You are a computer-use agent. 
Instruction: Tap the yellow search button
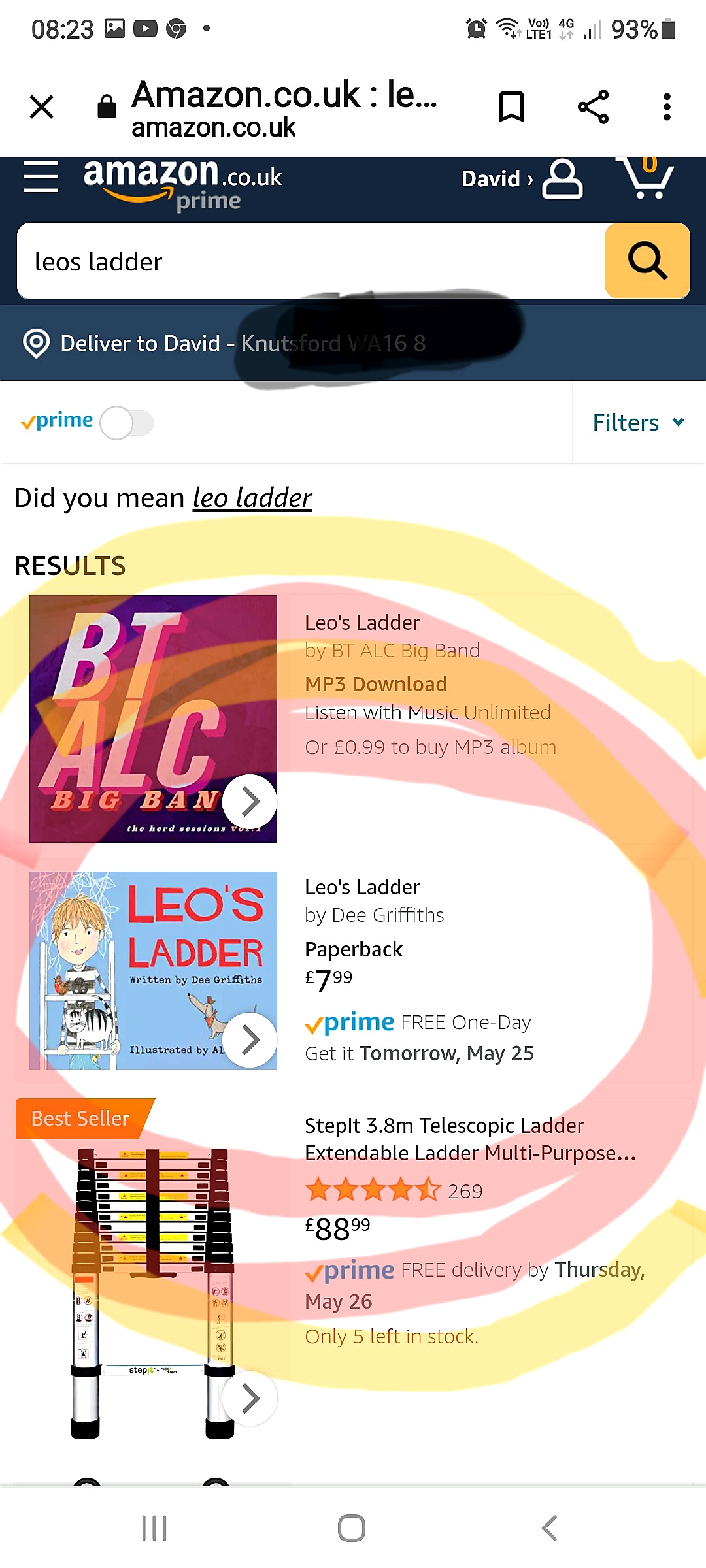pos(647,261)
